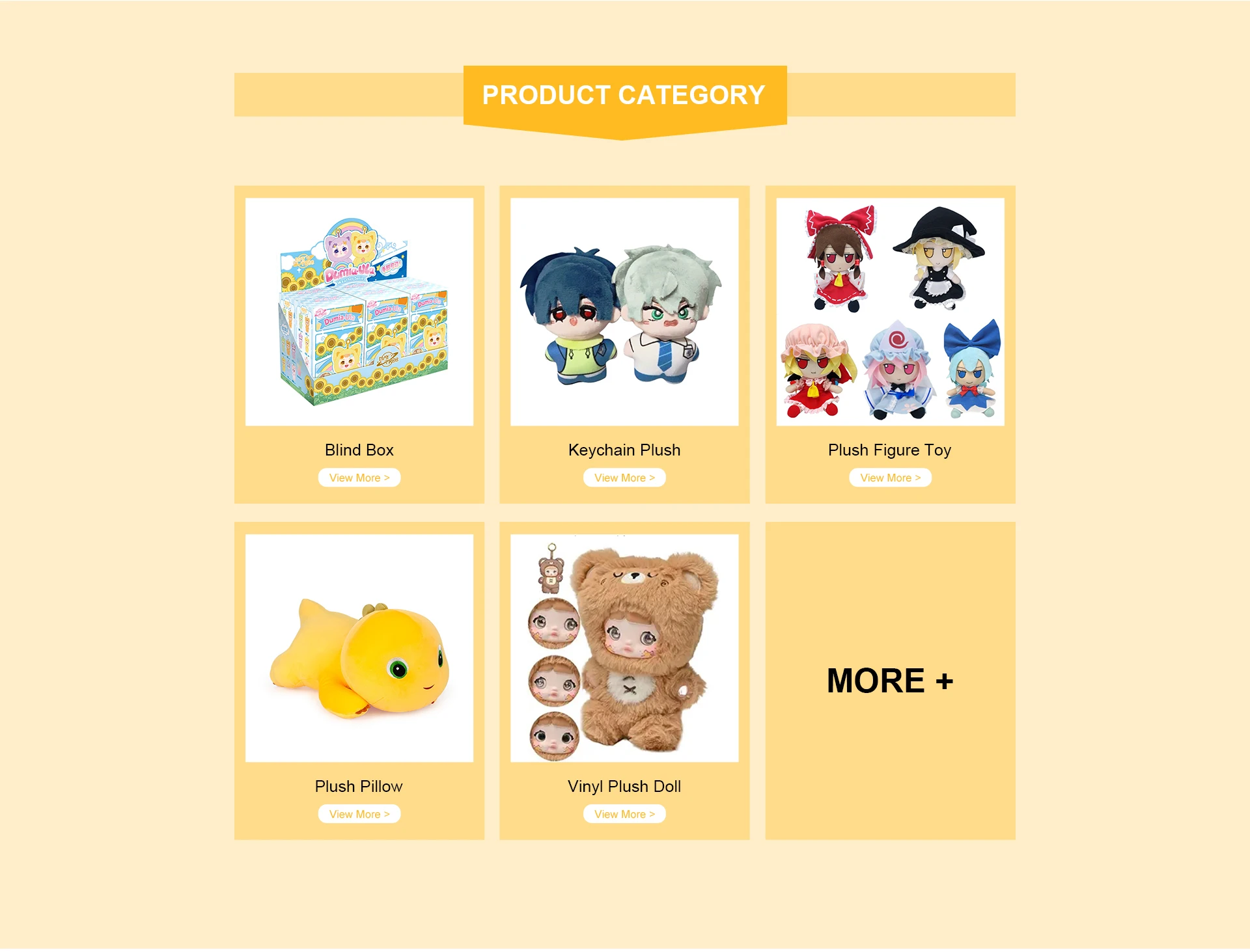Tap View More under Plush Figure Toy
This screenshot has height=952, width=1250.
(x=890, y=478)
